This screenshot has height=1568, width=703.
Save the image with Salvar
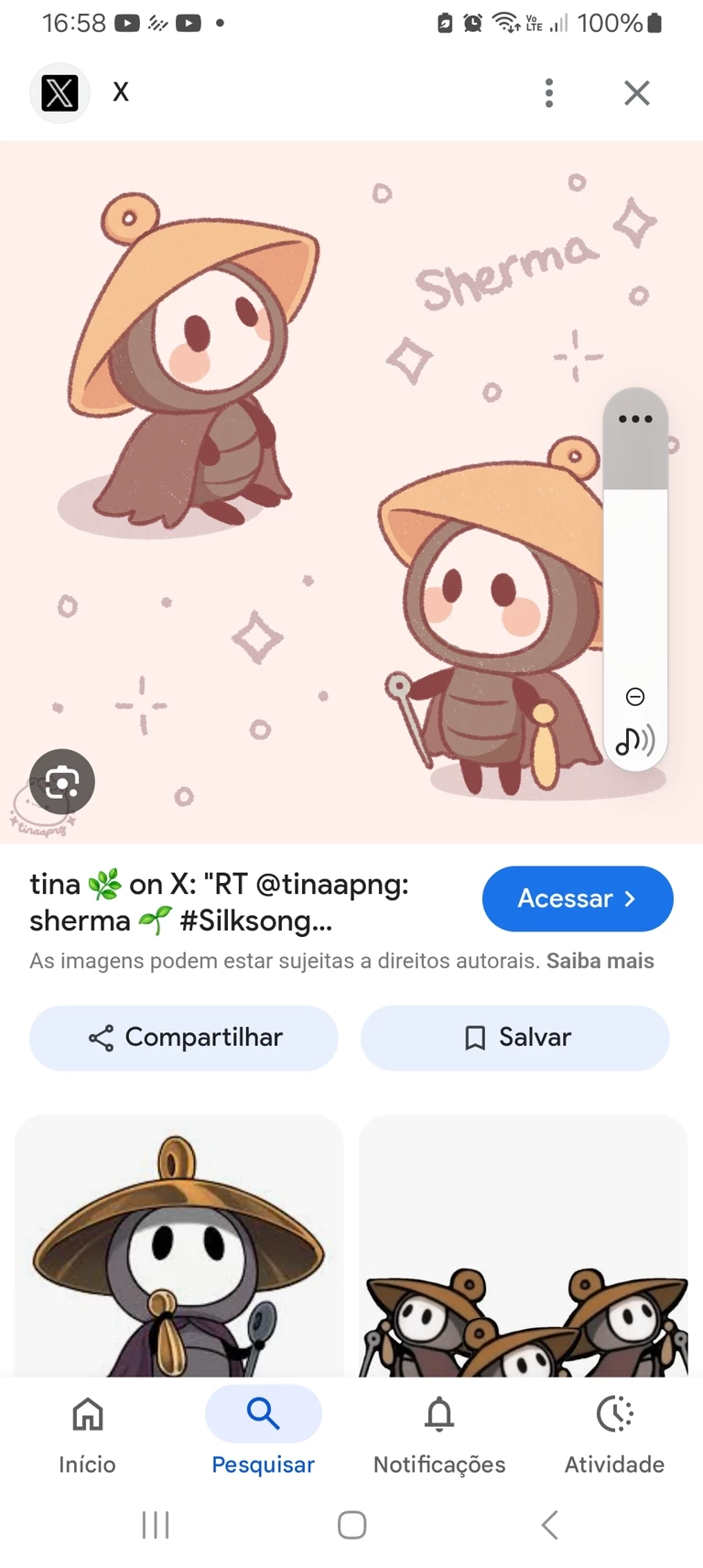point(515,1038)
